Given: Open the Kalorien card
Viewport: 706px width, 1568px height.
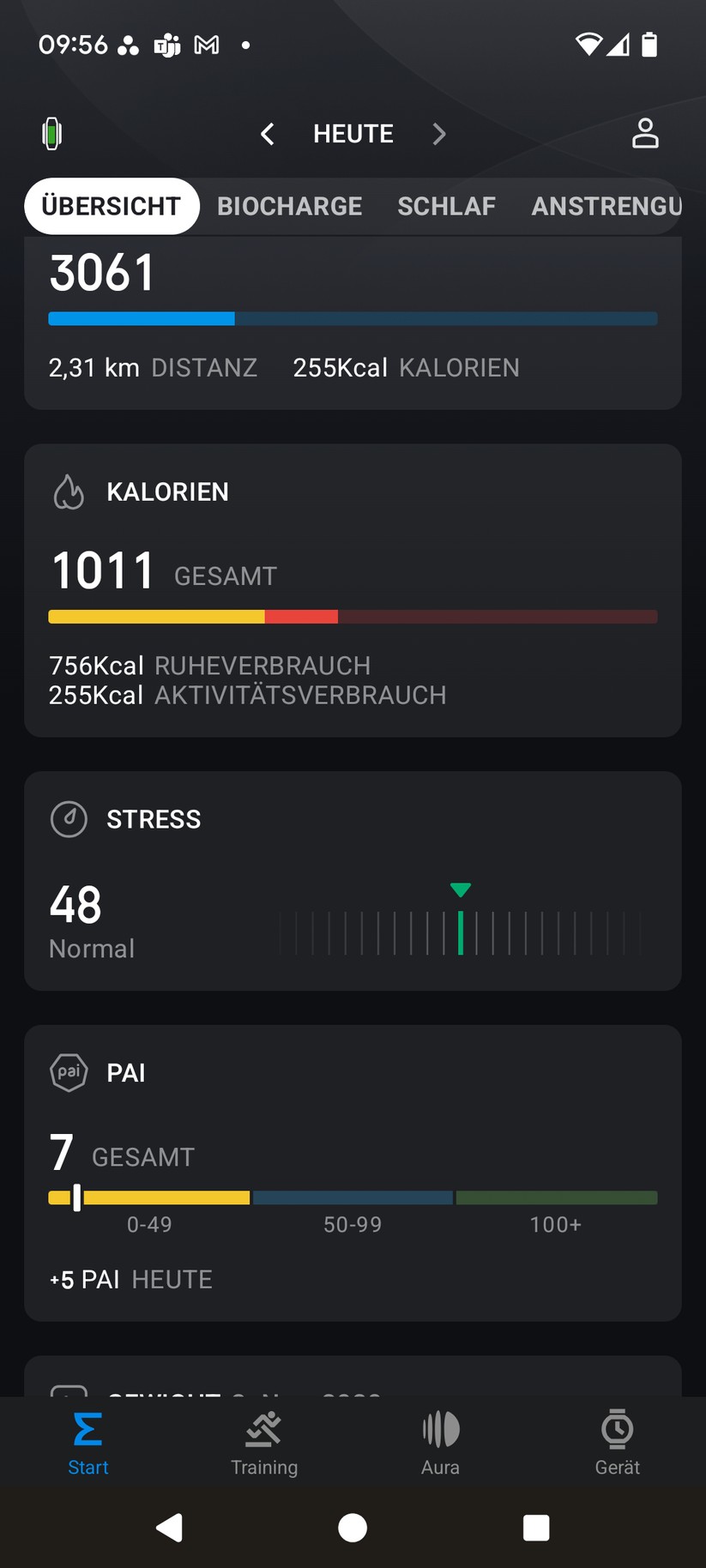Looking at the screenshot, I should [353, 590].
